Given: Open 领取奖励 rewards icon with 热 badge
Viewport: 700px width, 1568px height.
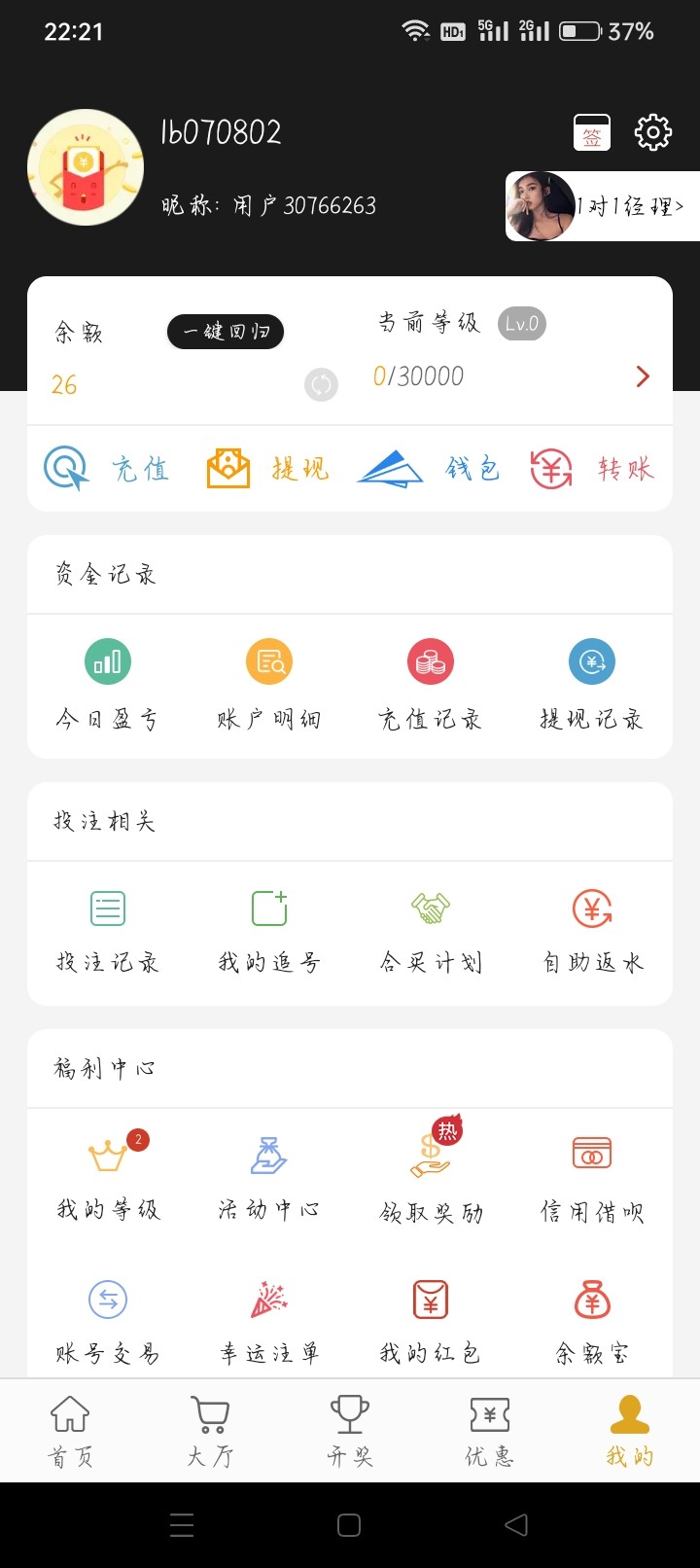Looking at the screenshot, I should click(x=431, y=1153).
